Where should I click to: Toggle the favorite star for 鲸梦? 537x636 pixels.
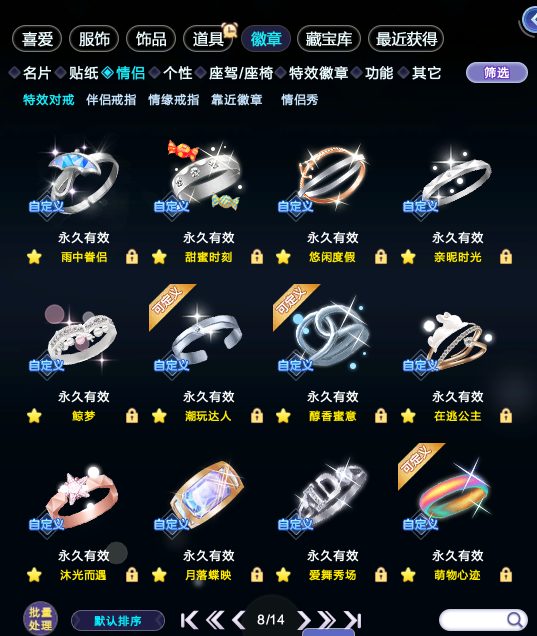pyautogui.click(x=34, y=416)
